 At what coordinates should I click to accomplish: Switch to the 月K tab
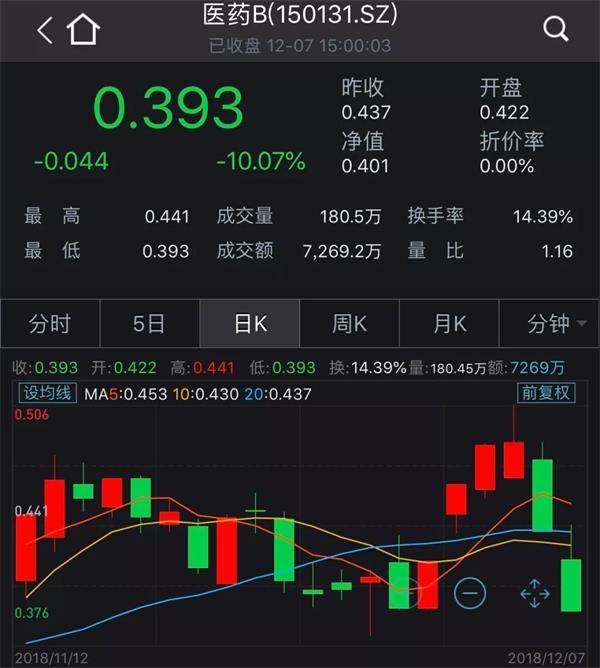[449, 324]
